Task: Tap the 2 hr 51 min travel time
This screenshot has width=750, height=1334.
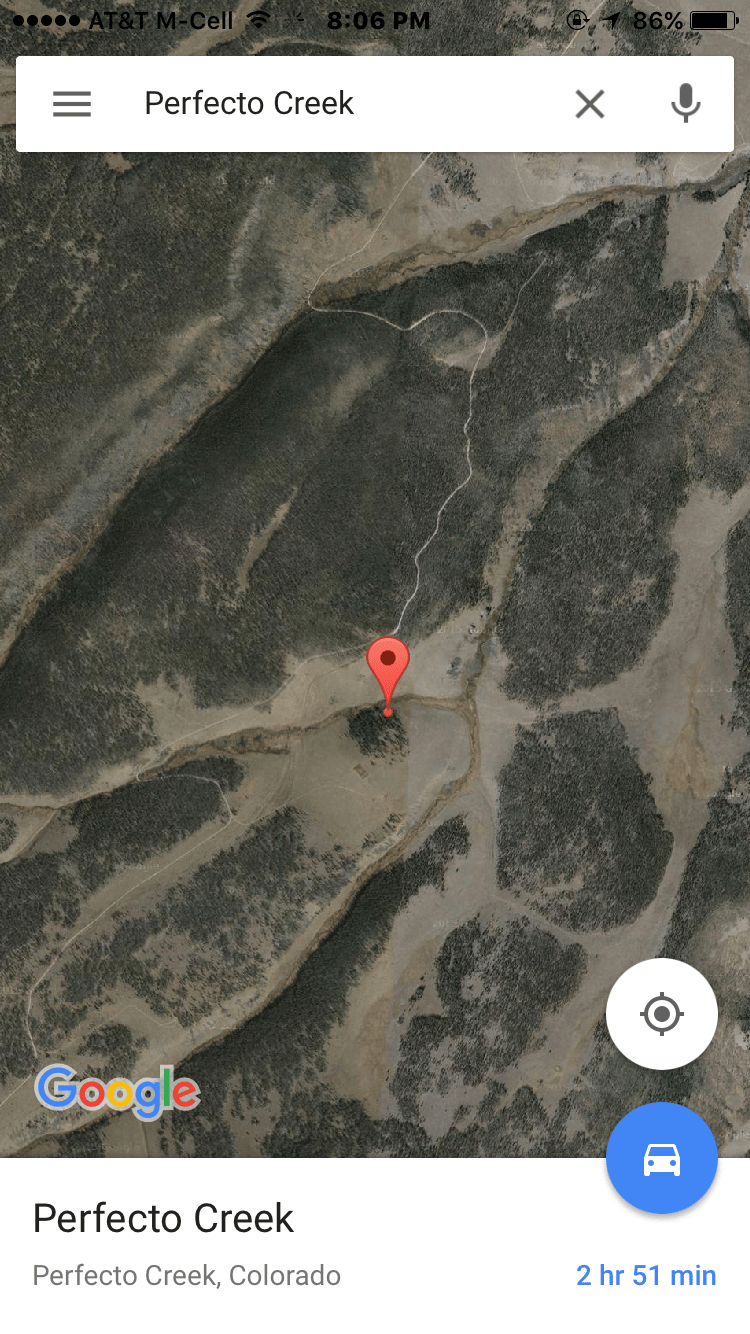Action: point(646,1275)
